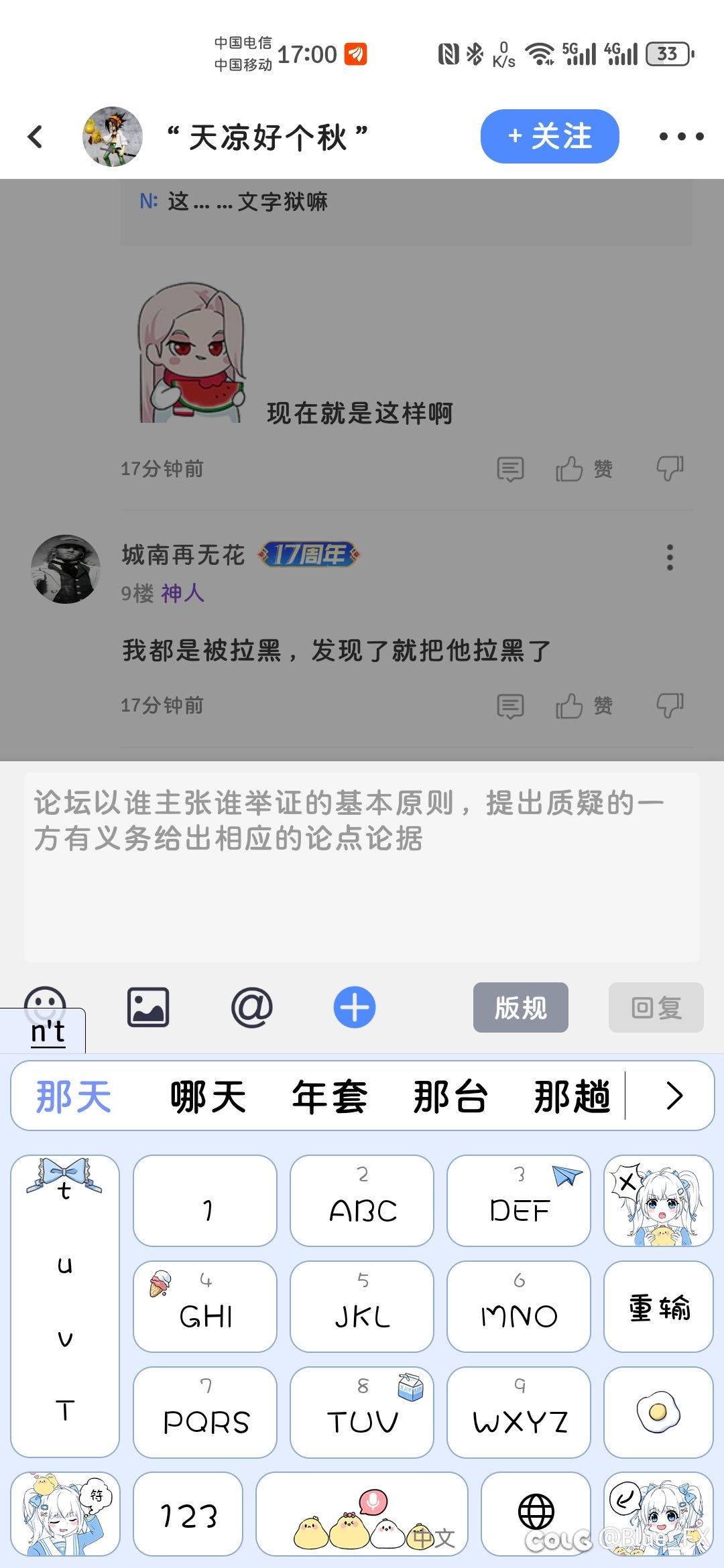Open the 版规 forum rules button
Screen dimensions: 724x1568
click(x=521, y=1007)
